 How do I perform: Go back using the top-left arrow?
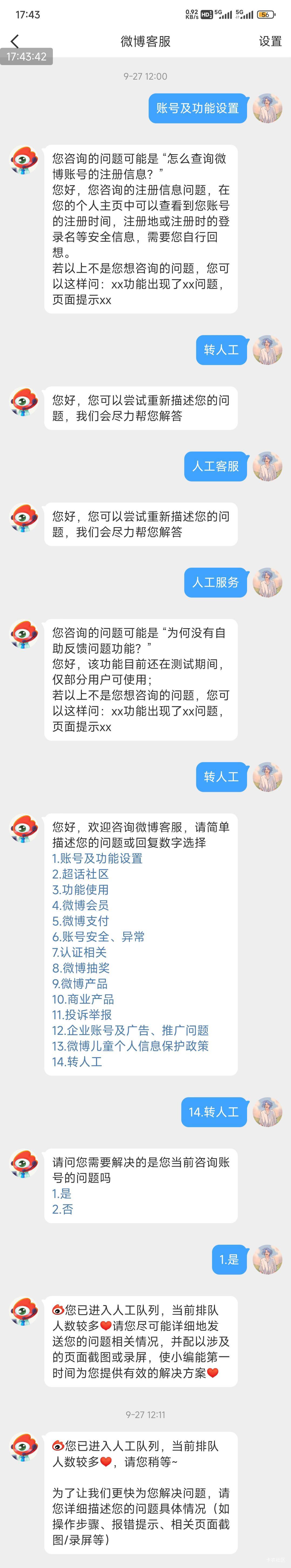(15, 41)
